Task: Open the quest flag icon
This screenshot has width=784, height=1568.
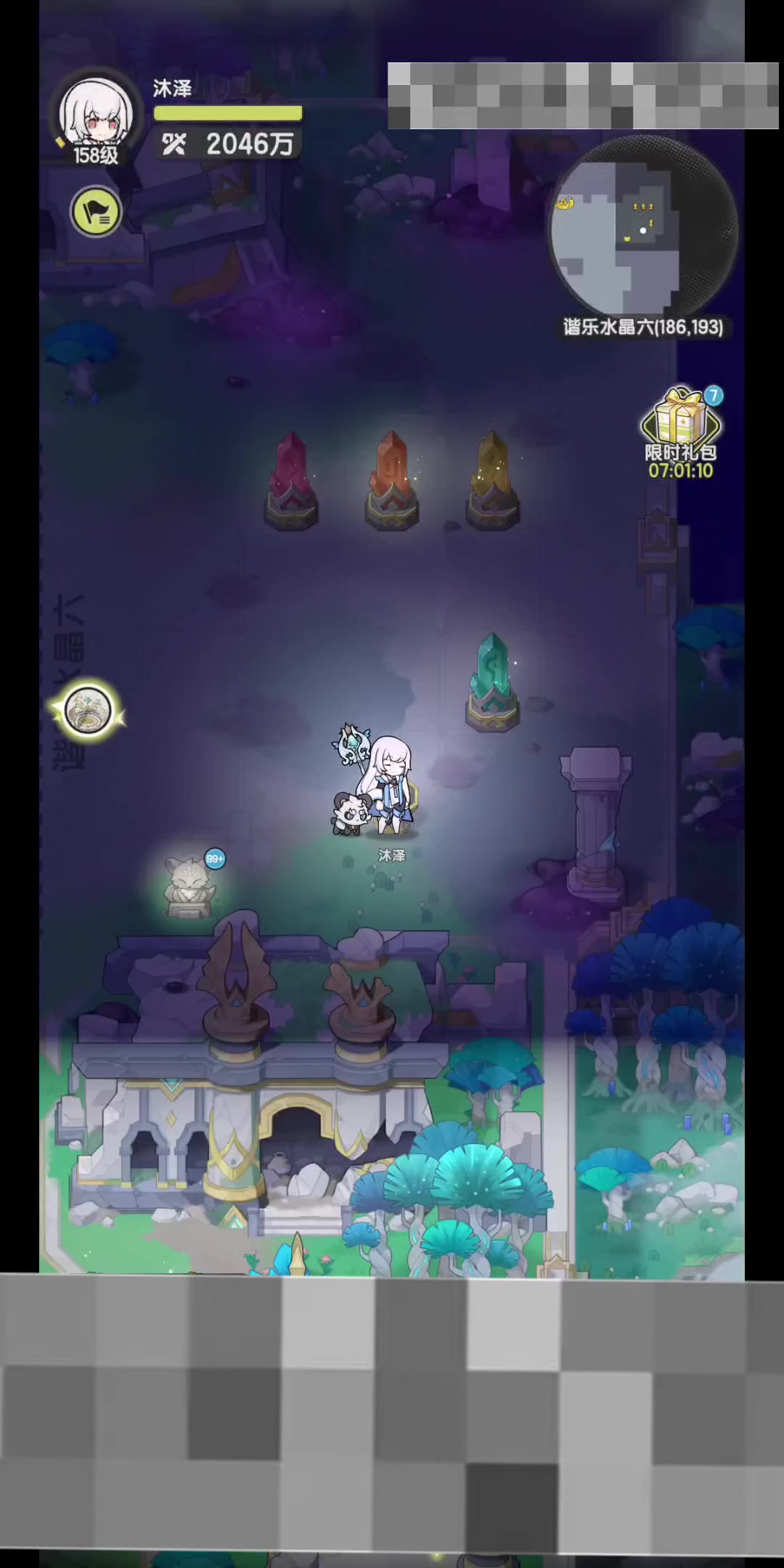Action: click(96, 211)
